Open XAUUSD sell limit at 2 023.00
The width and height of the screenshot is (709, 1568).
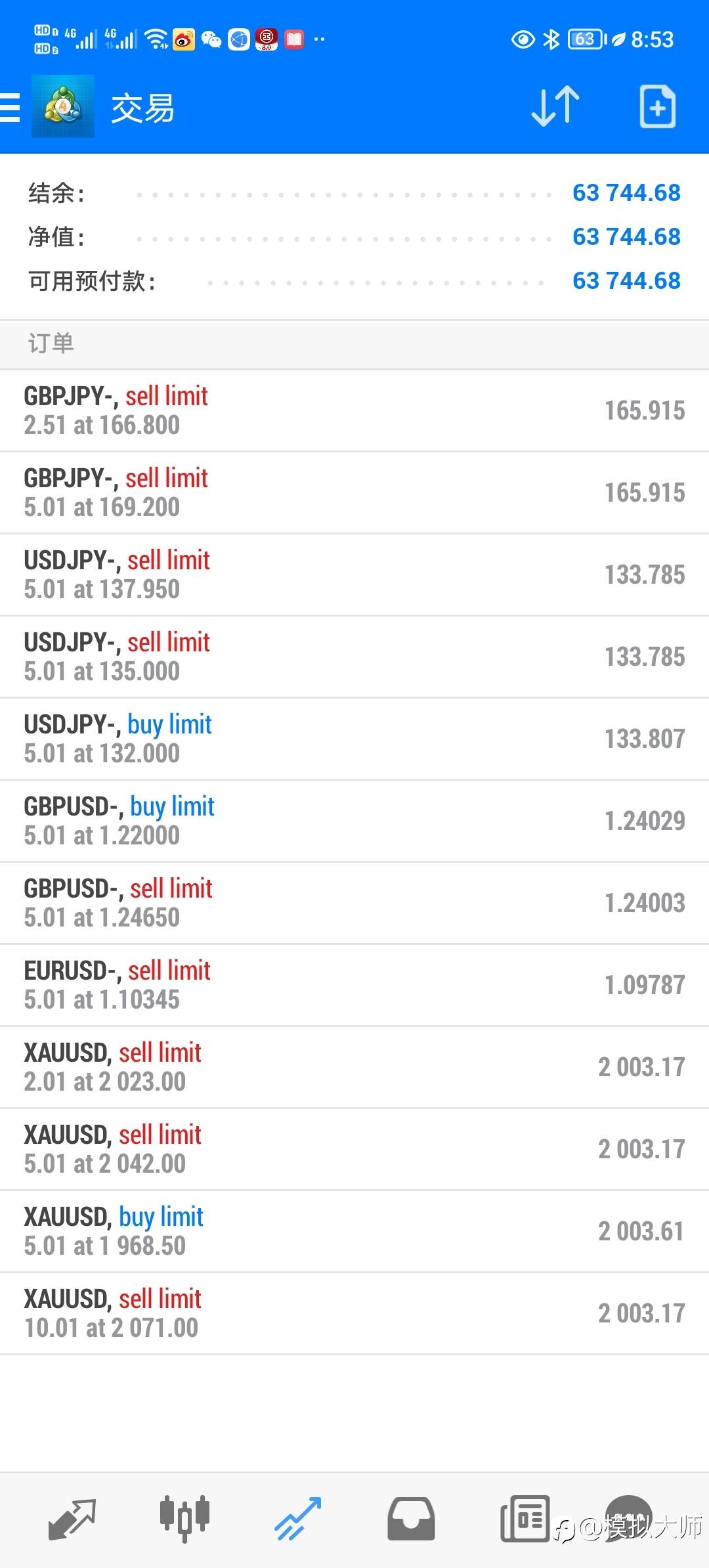pyautogui.click(x=354, y=1068)
